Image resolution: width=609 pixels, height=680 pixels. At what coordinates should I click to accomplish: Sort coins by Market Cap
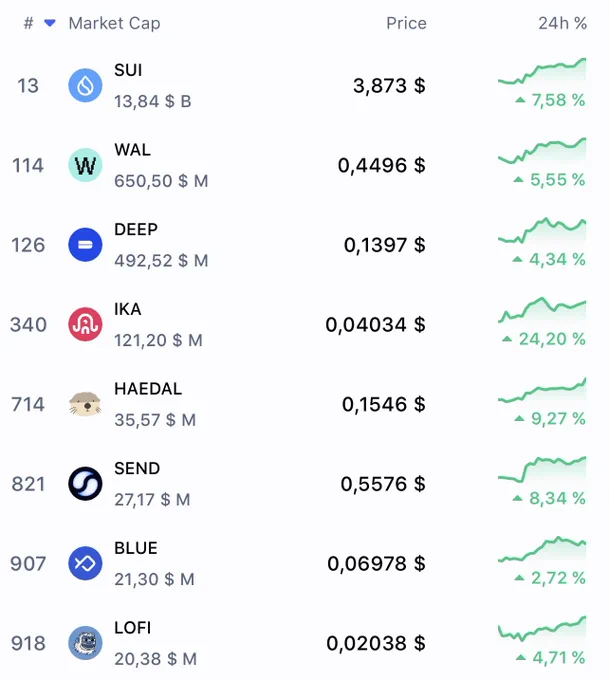tap(115, 23)
